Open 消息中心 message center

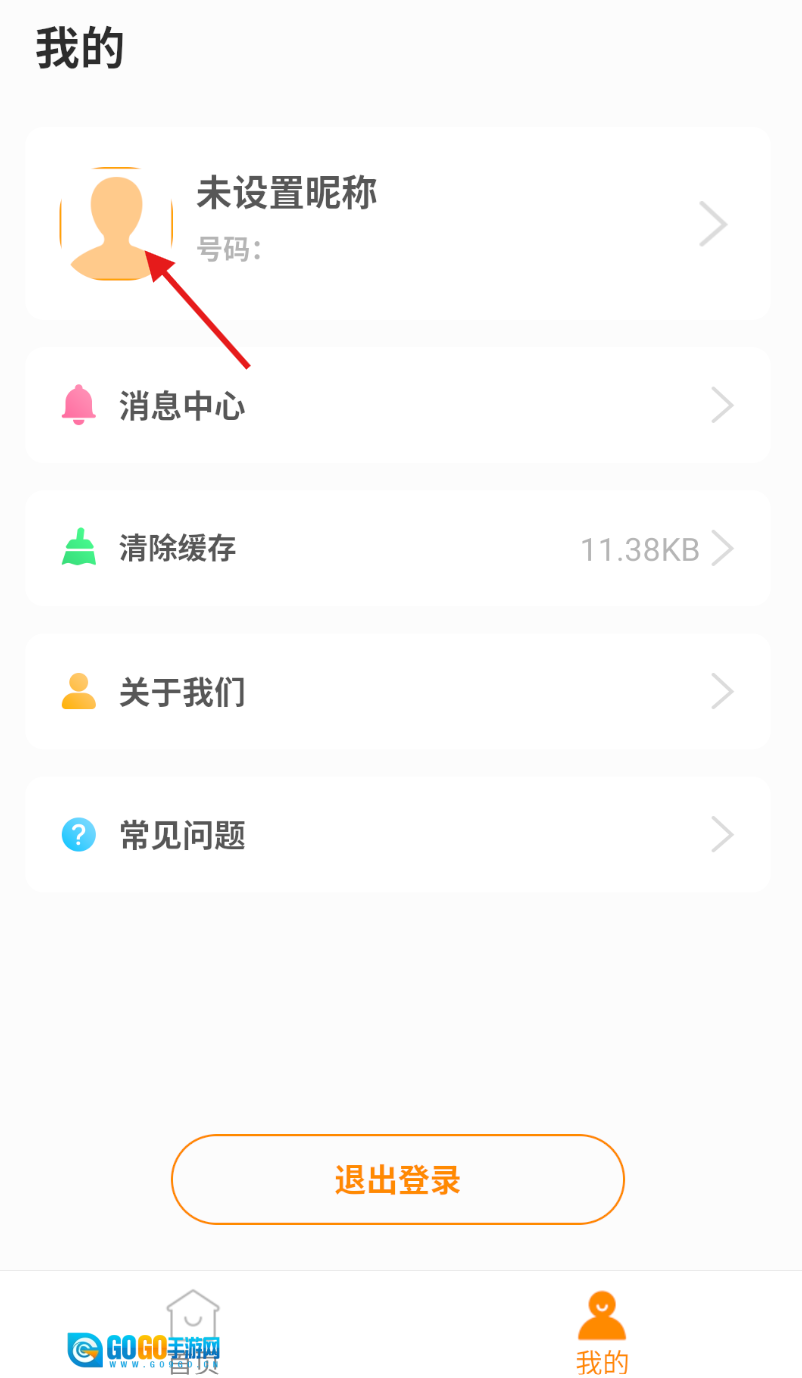pyautogui.click(x=397, y=406)
